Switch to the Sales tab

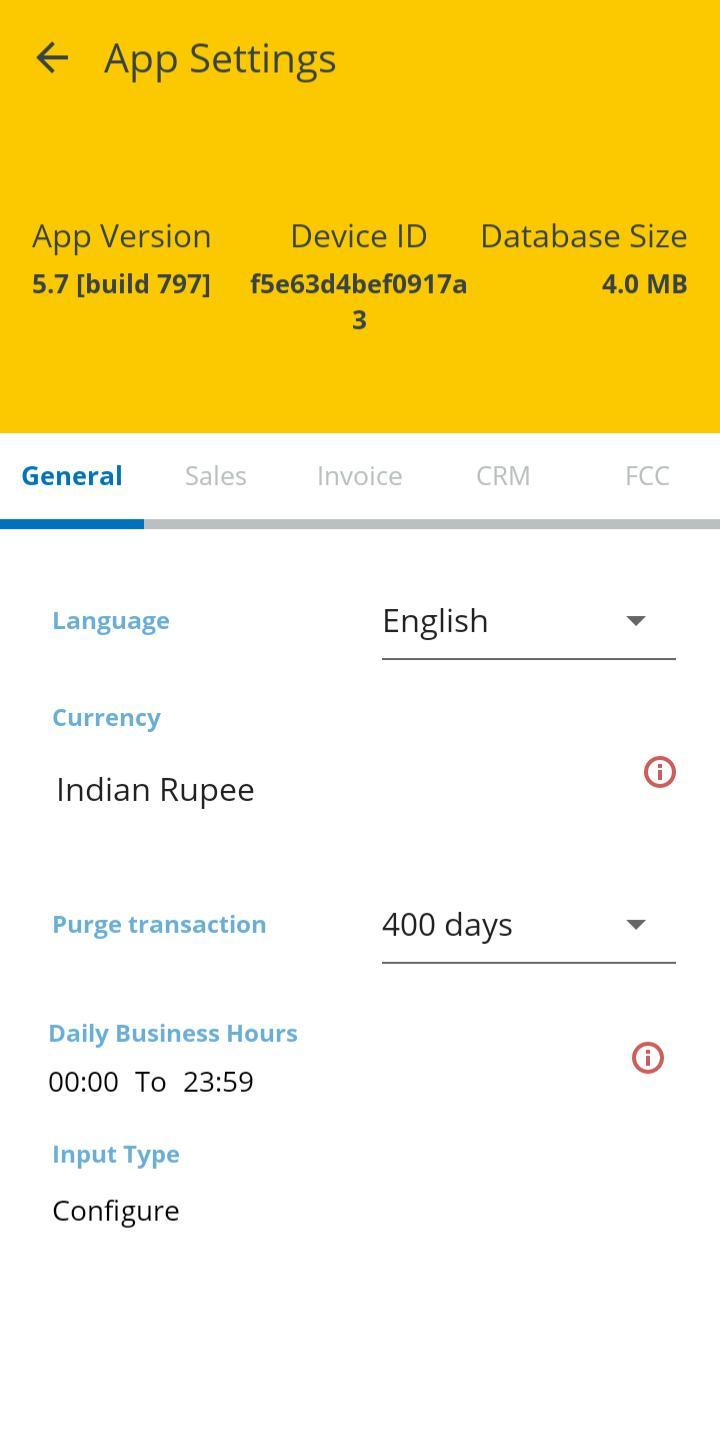point(215,476)
